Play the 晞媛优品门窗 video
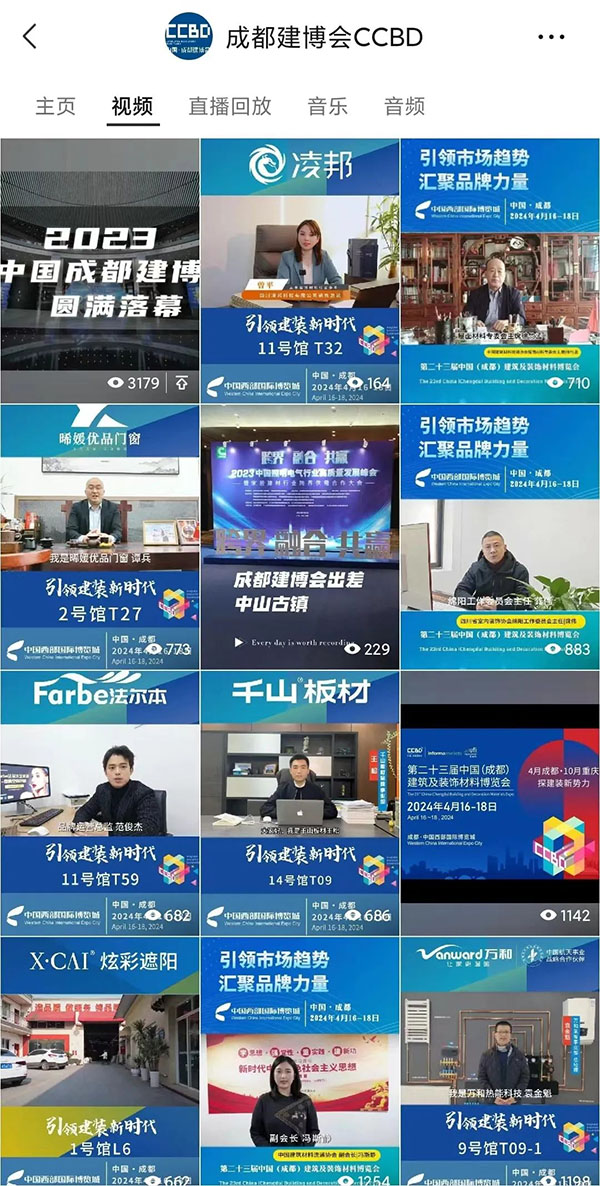The height and width of the screenshot is (1186, 600). (x=99, y=536)
